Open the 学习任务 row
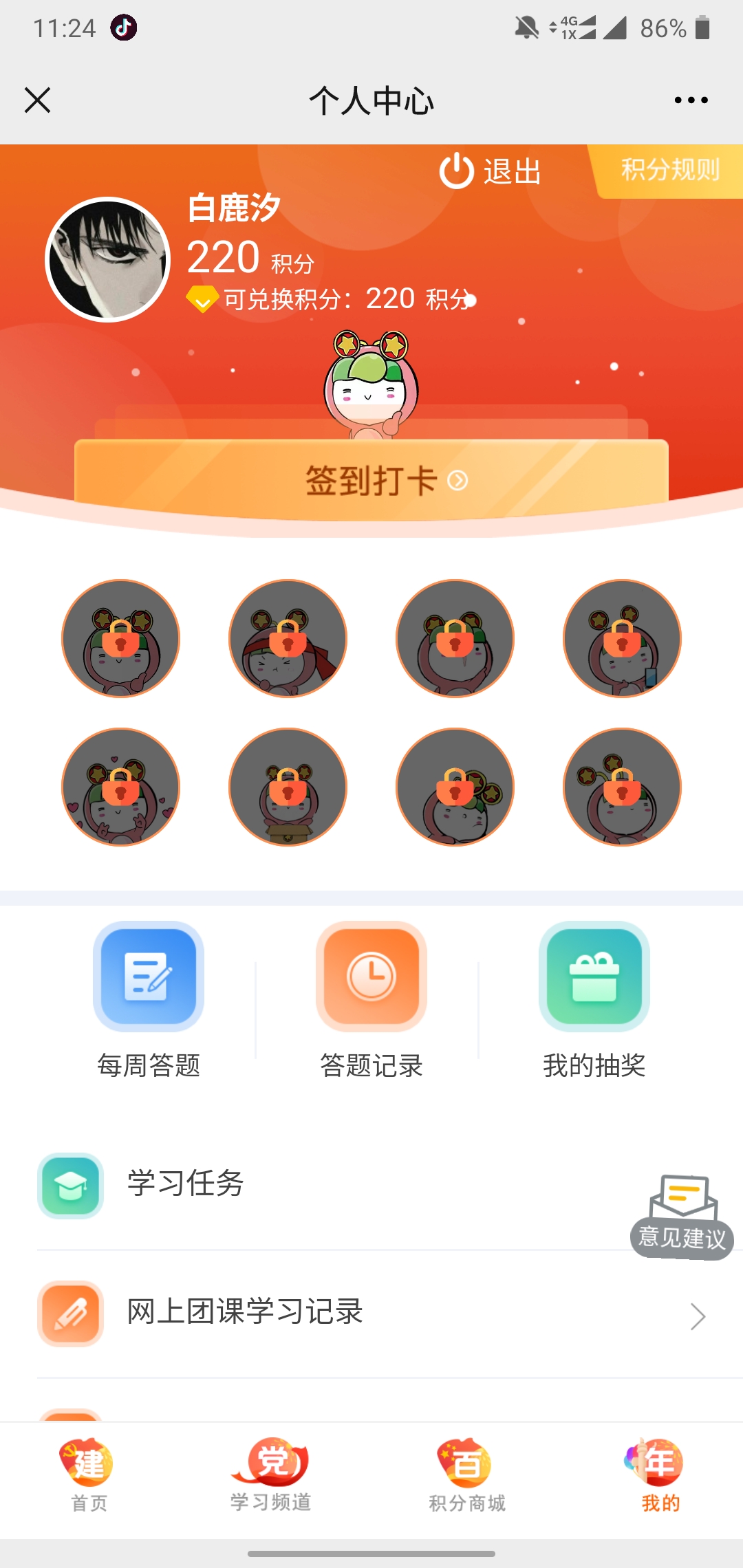 [186, 1184]
